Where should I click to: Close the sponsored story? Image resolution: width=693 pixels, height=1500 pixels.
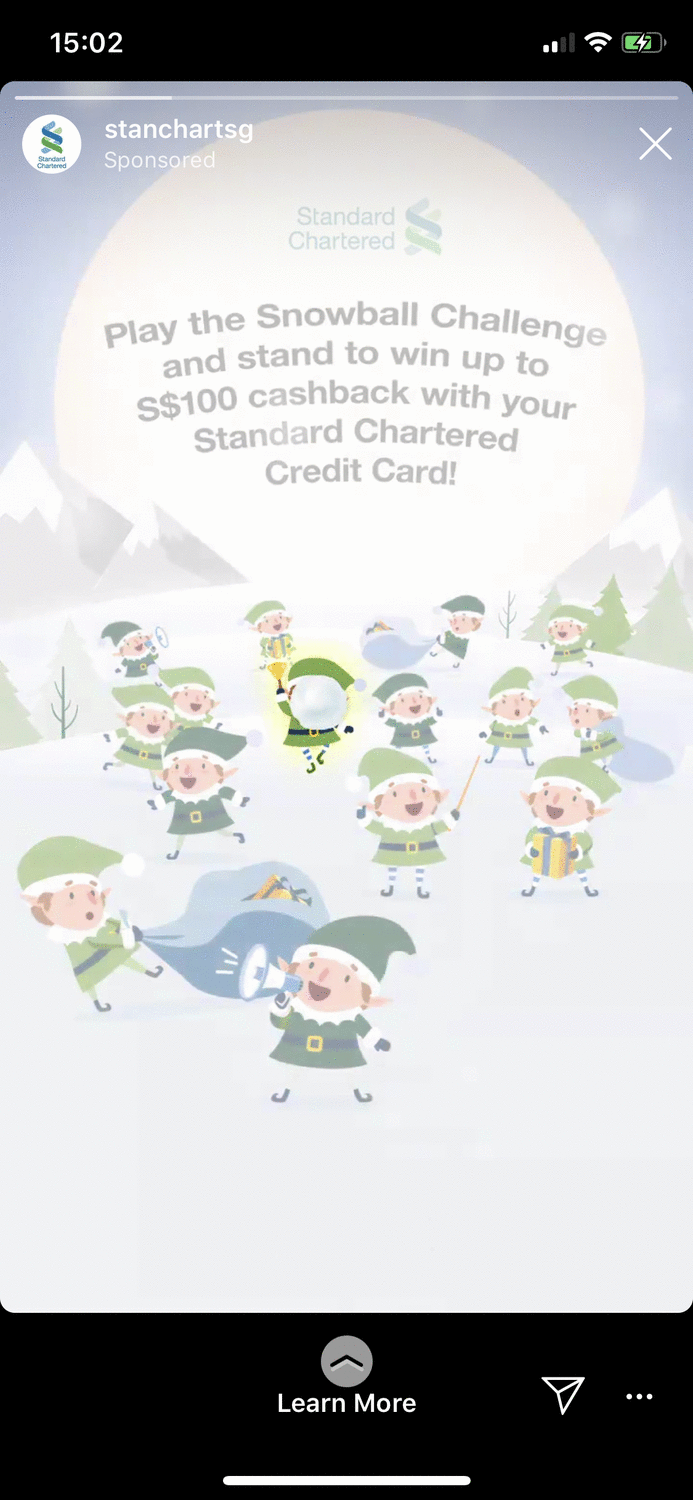click(655, 145)
